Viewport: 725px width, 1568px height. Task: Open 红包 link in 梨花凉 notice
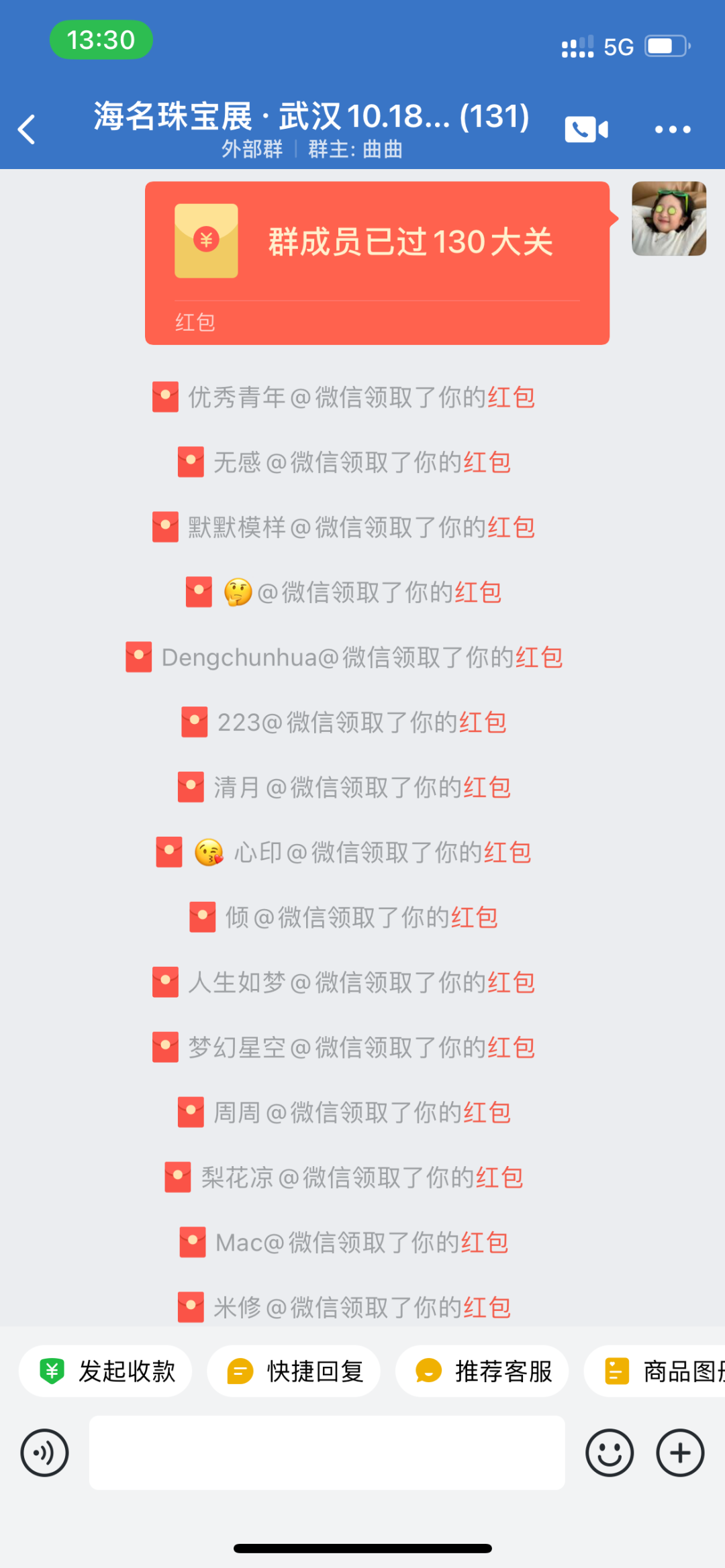499,1178
